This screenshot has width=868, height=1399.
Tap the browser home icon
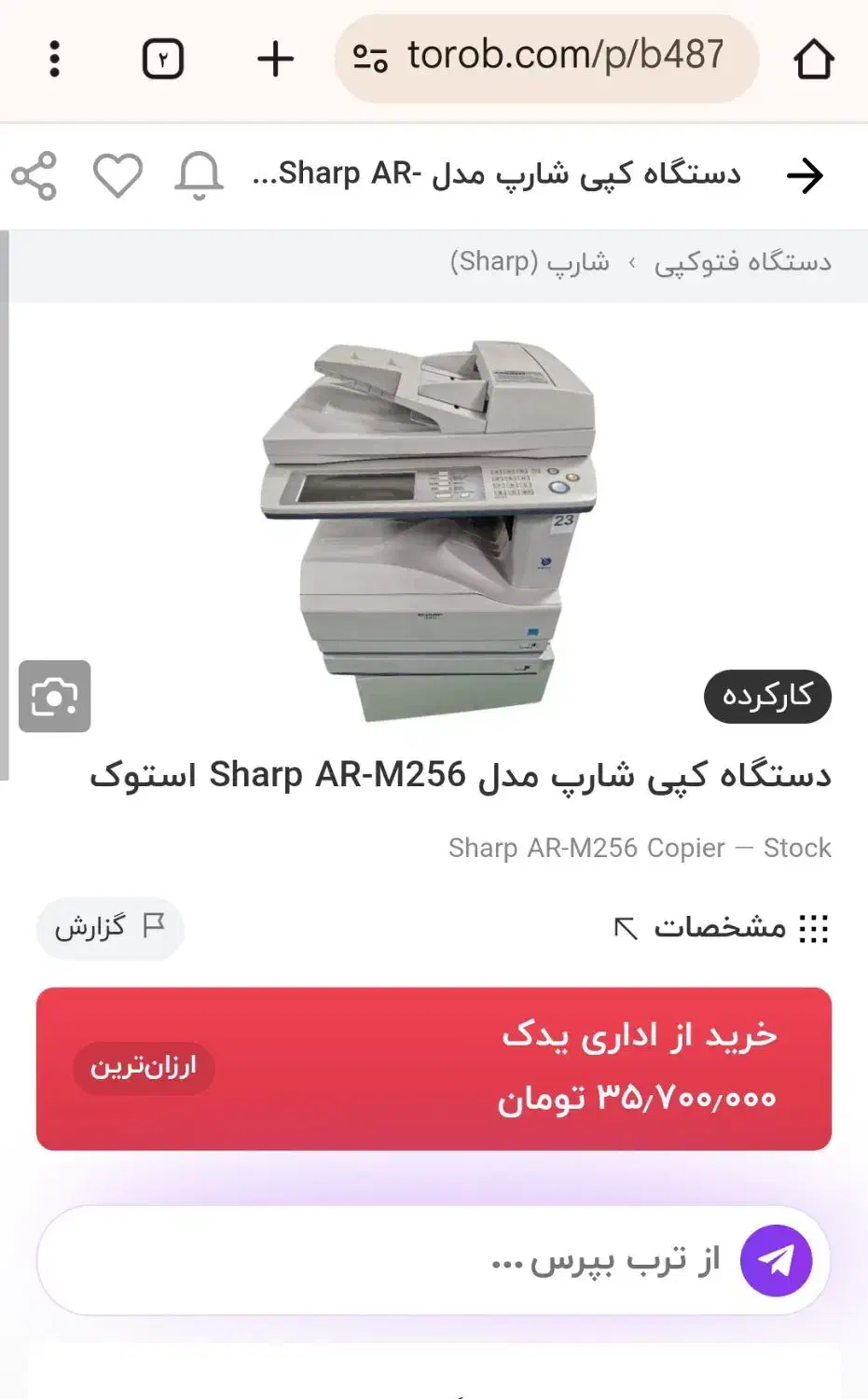pos(816,58)
